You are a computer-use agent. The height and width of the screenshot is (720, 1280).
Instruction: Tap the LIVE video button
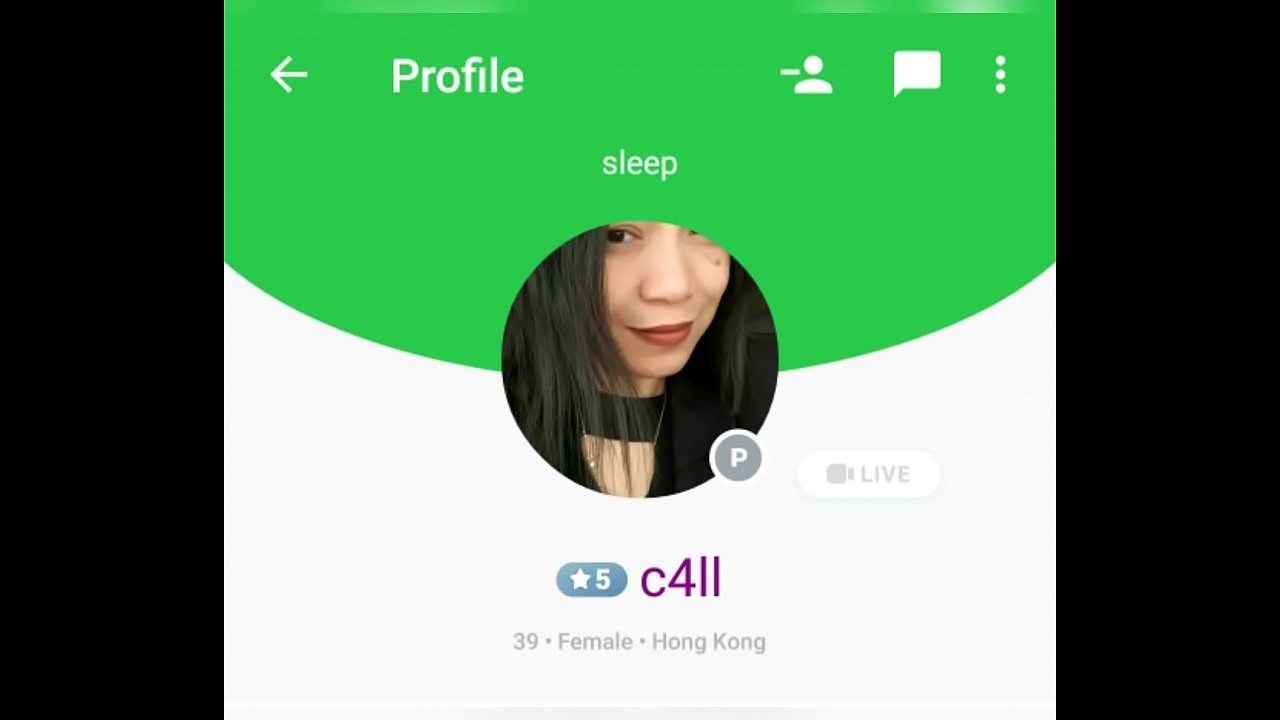pyautogui.click(x=868, y=474)
